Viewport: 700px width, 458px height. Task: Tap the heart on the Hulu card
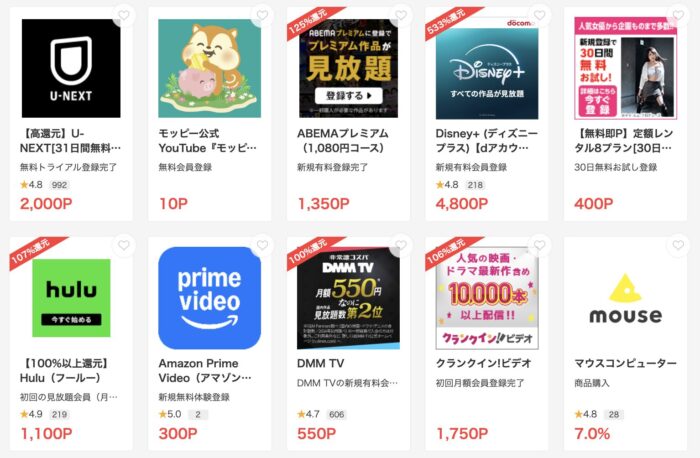point(123,245)
